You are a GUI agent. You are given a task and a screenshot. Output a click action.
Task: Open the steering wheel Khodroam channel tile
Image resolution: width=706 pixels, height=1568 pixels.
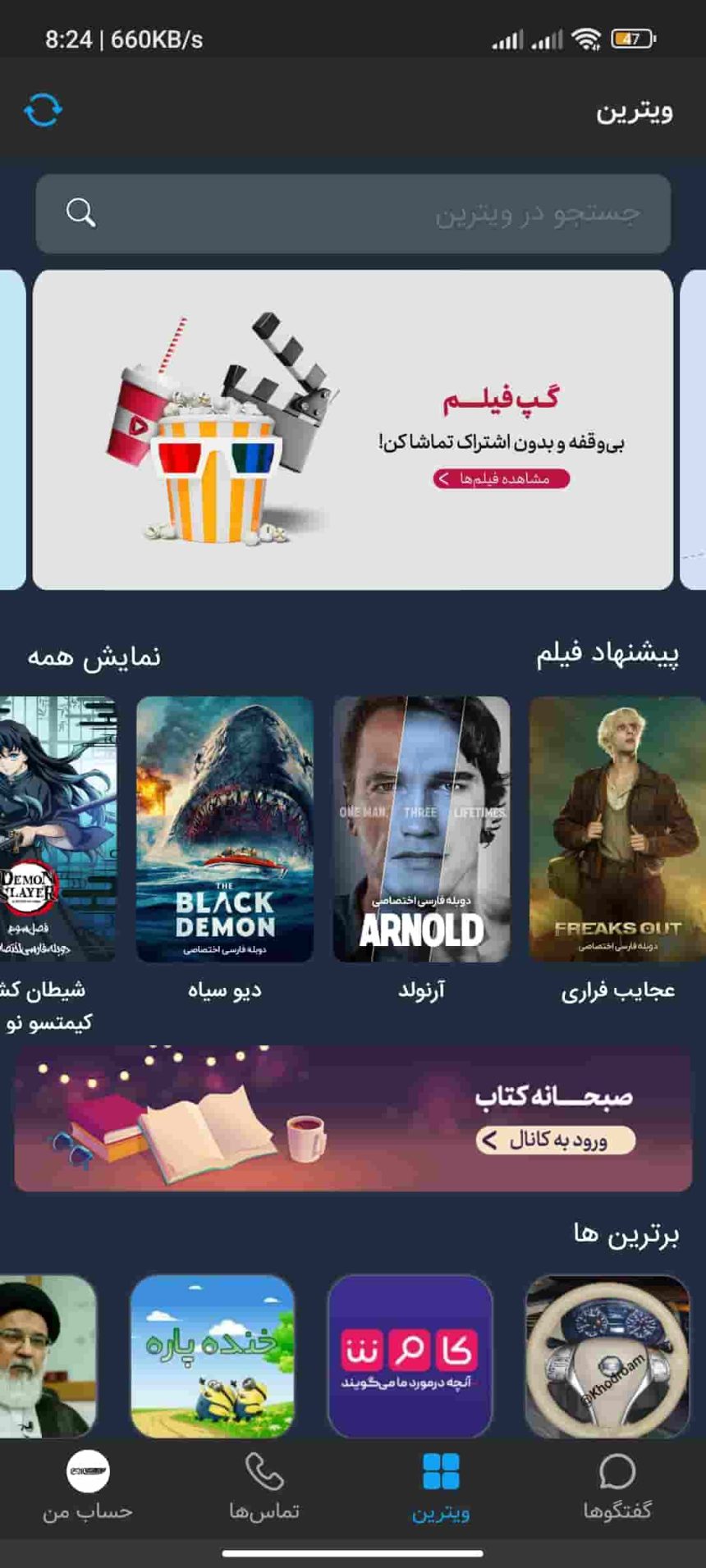(x=607, y=1356)
